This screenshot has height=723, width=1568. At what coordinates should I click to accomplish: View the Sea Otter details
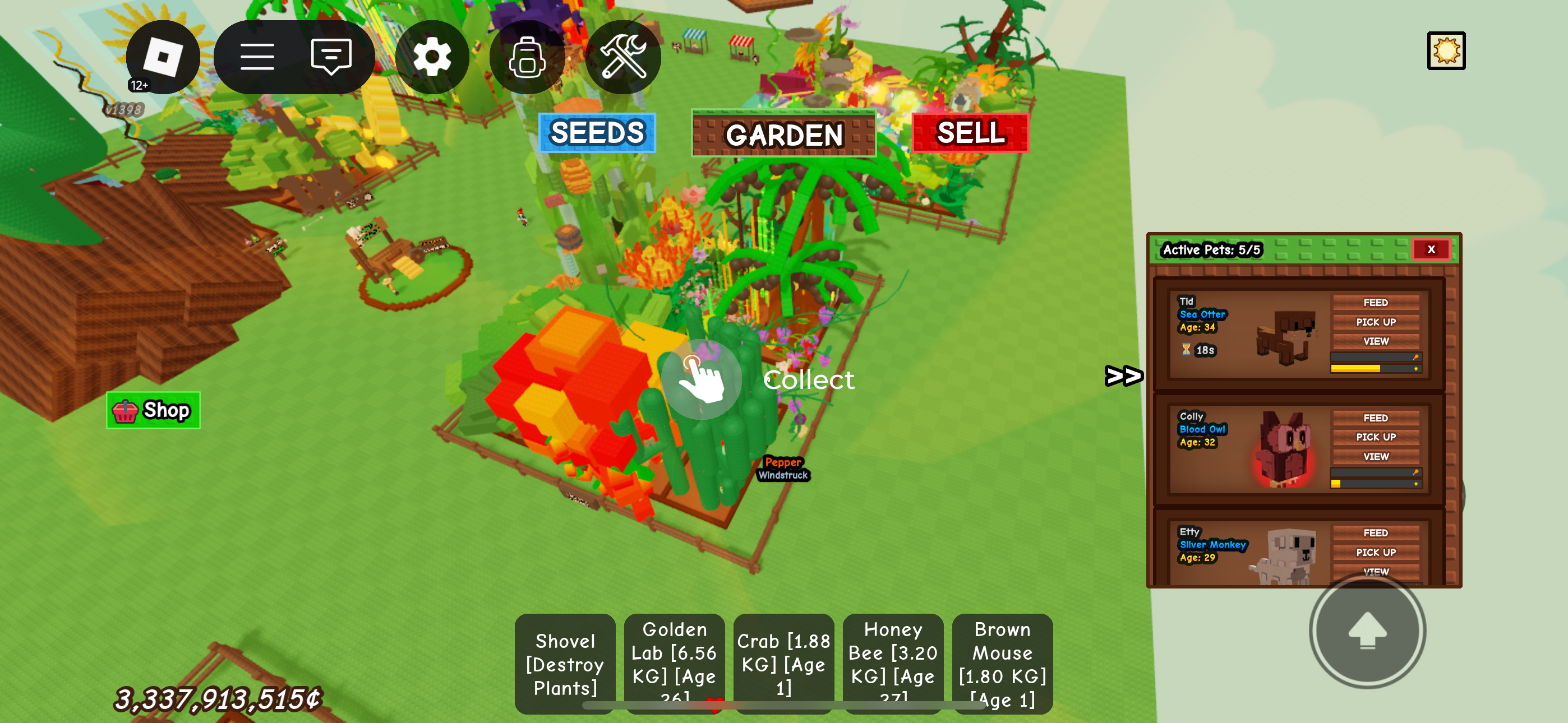coord(1375,341)
